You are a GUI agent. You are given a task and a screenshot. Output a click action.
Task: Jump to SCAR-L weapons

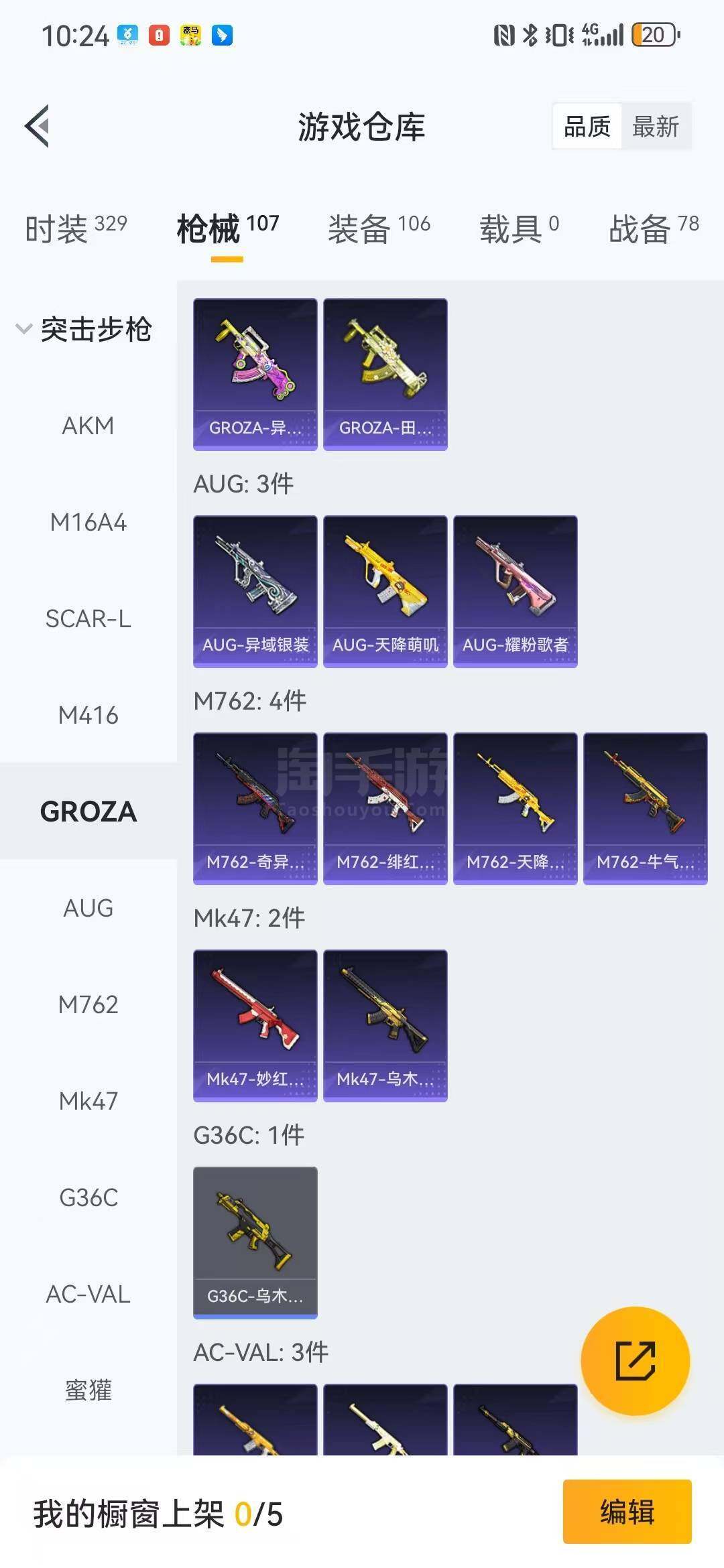click(88, 618)
